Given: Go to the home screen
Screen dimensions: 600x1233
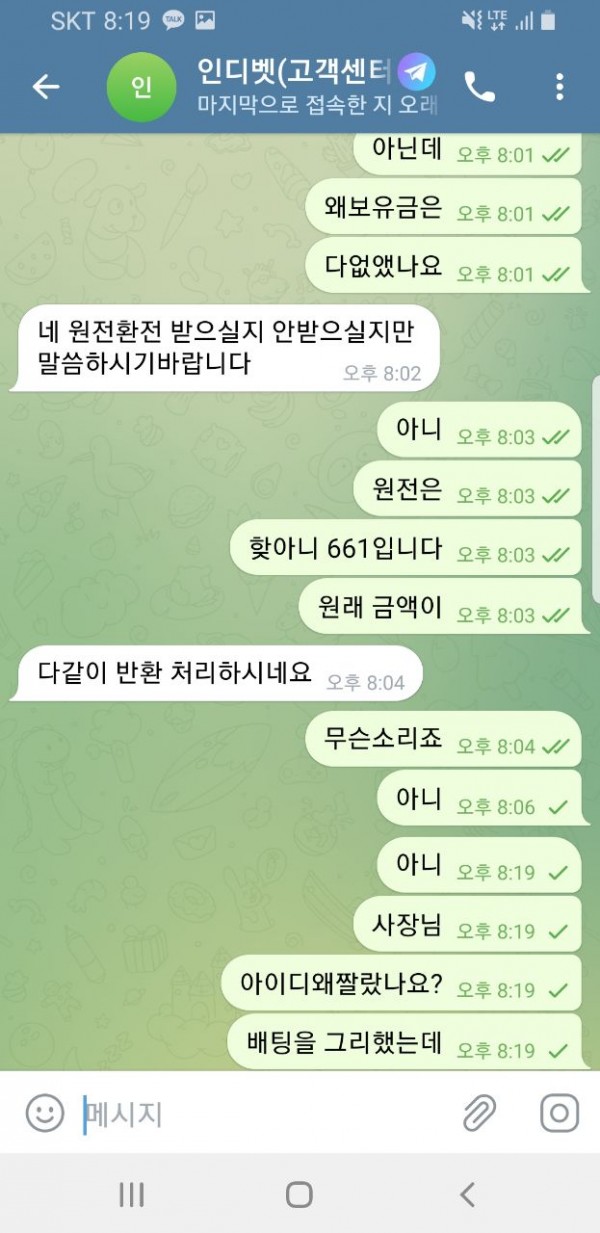Looking at the screenshot, I should pyautogui.click(x=299, y=1193).
